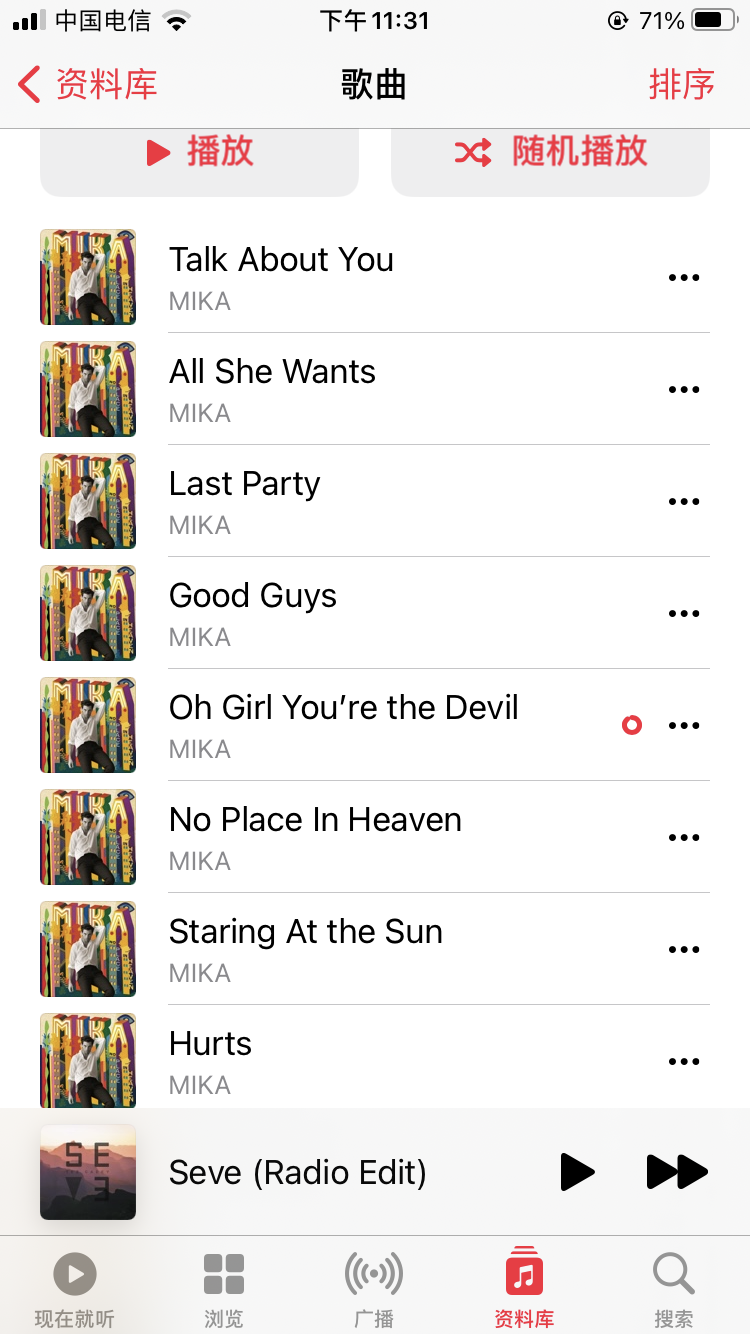Open the Seve (Radio Edit) mini player

coord(297,1172)
